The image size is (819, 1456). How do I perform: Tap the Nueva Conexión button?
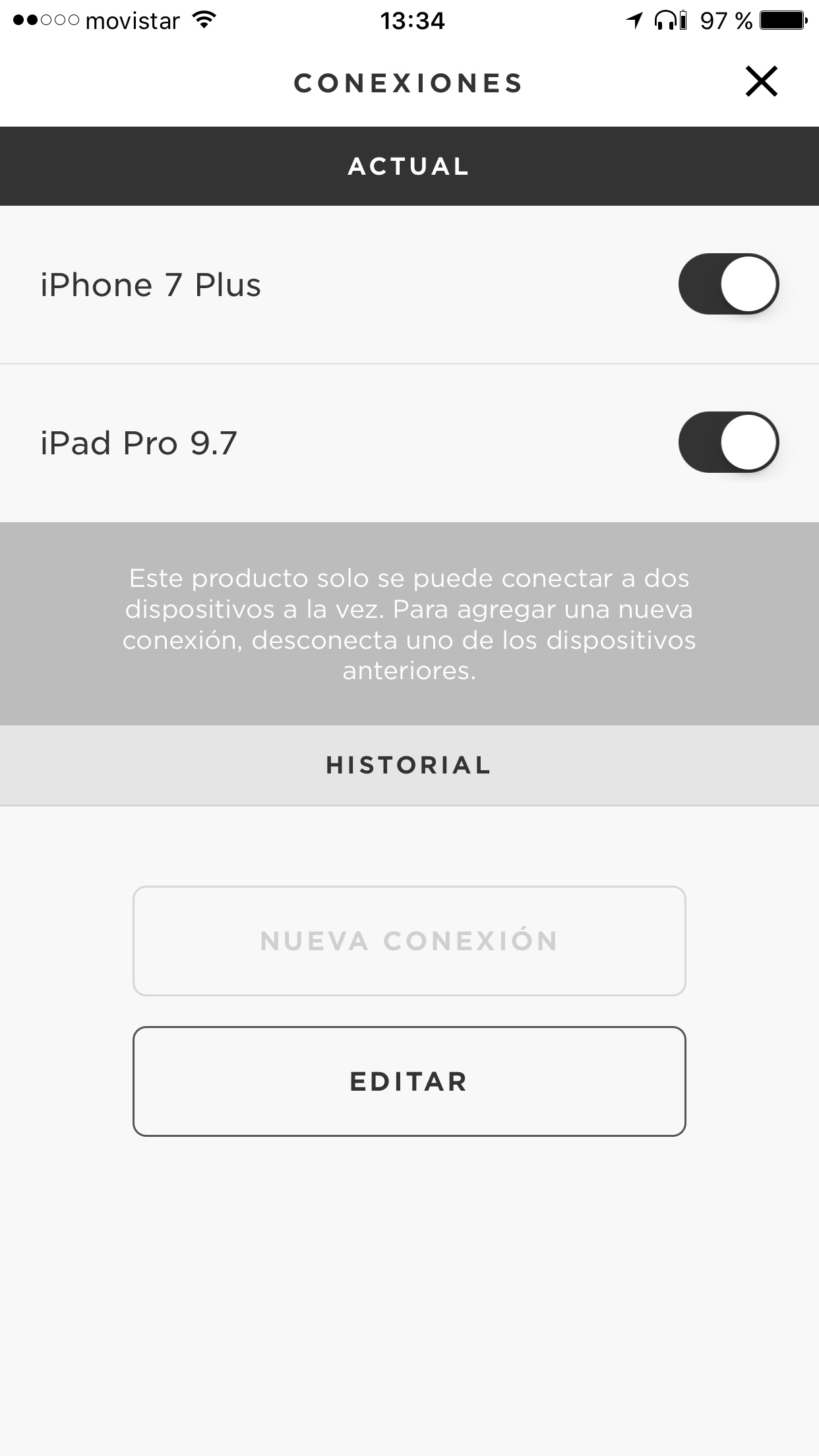(409, 941)
